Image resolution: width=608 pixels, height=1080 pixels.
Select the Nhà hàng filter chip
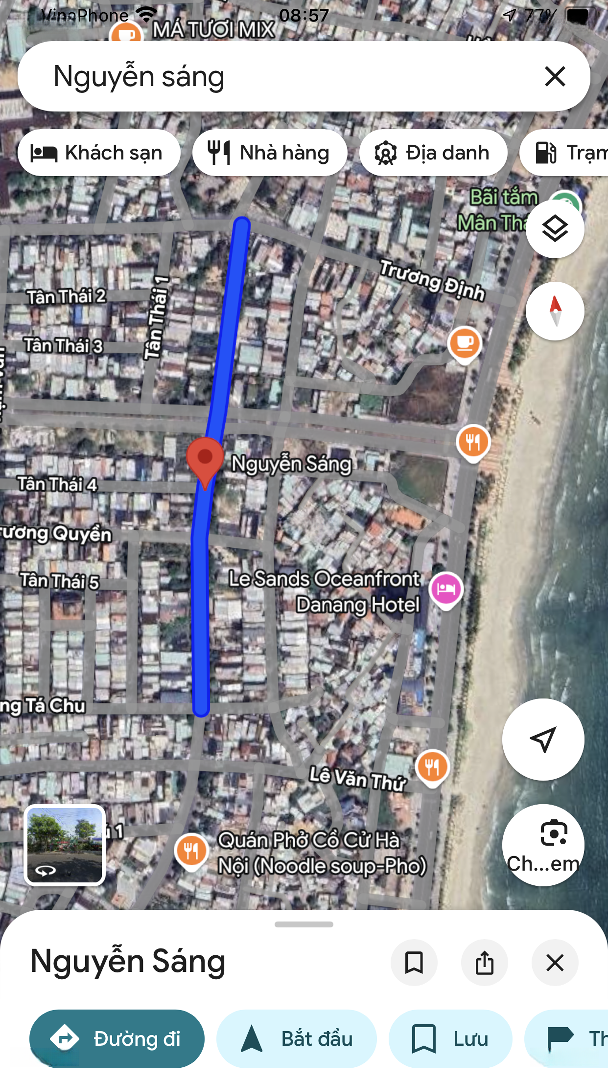point(269,153)
